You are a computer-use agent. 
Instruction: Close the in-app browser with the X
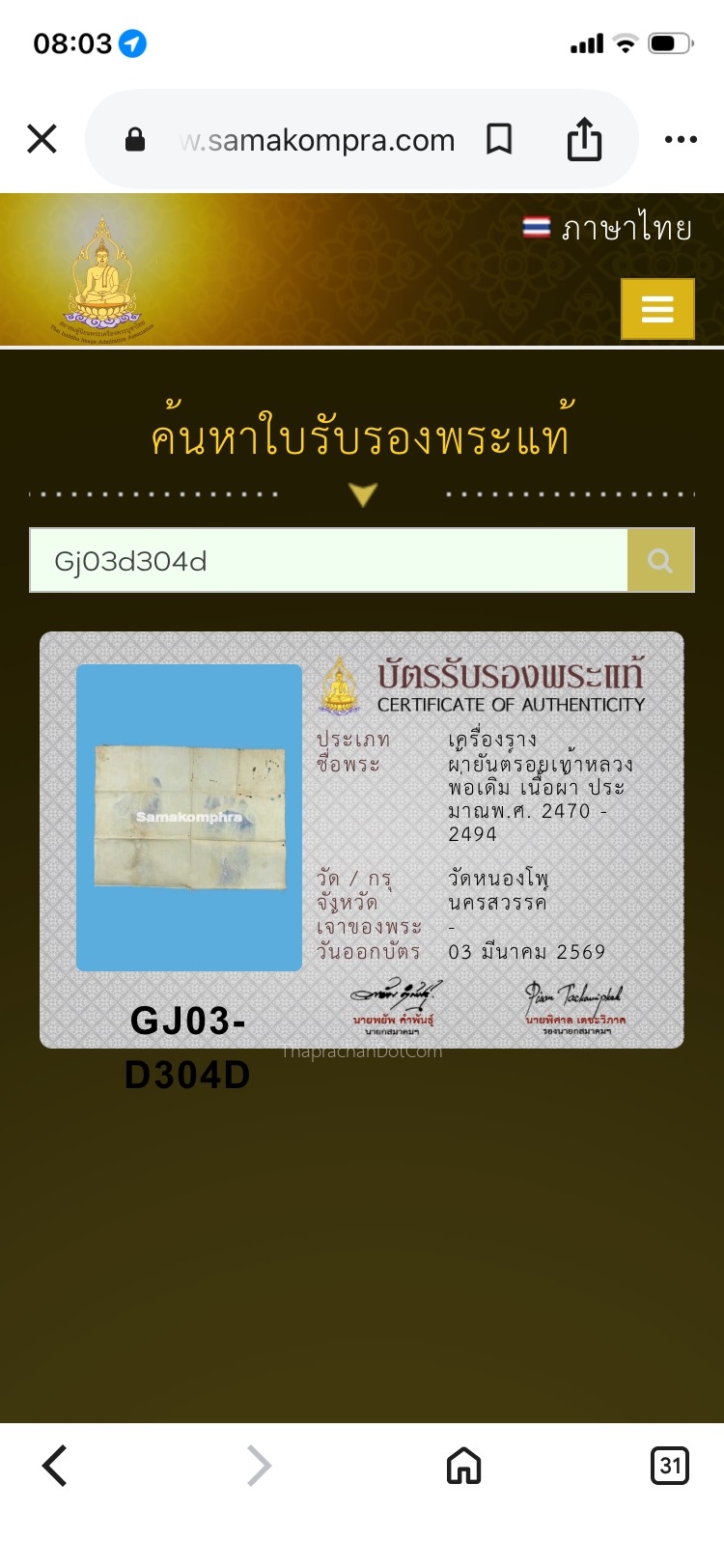42,139
